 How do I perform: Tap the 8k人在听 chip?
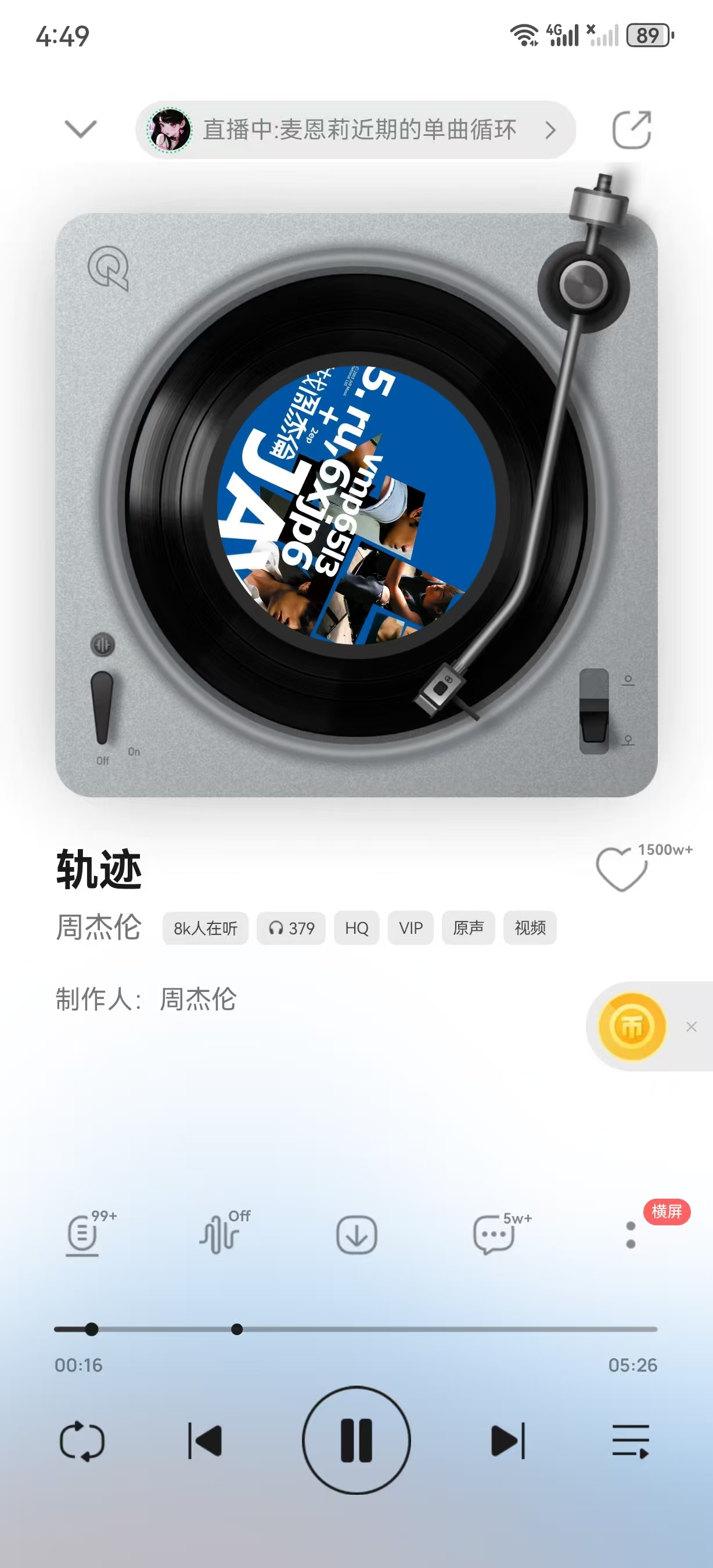pyautogui.click(x=205, y=928)
